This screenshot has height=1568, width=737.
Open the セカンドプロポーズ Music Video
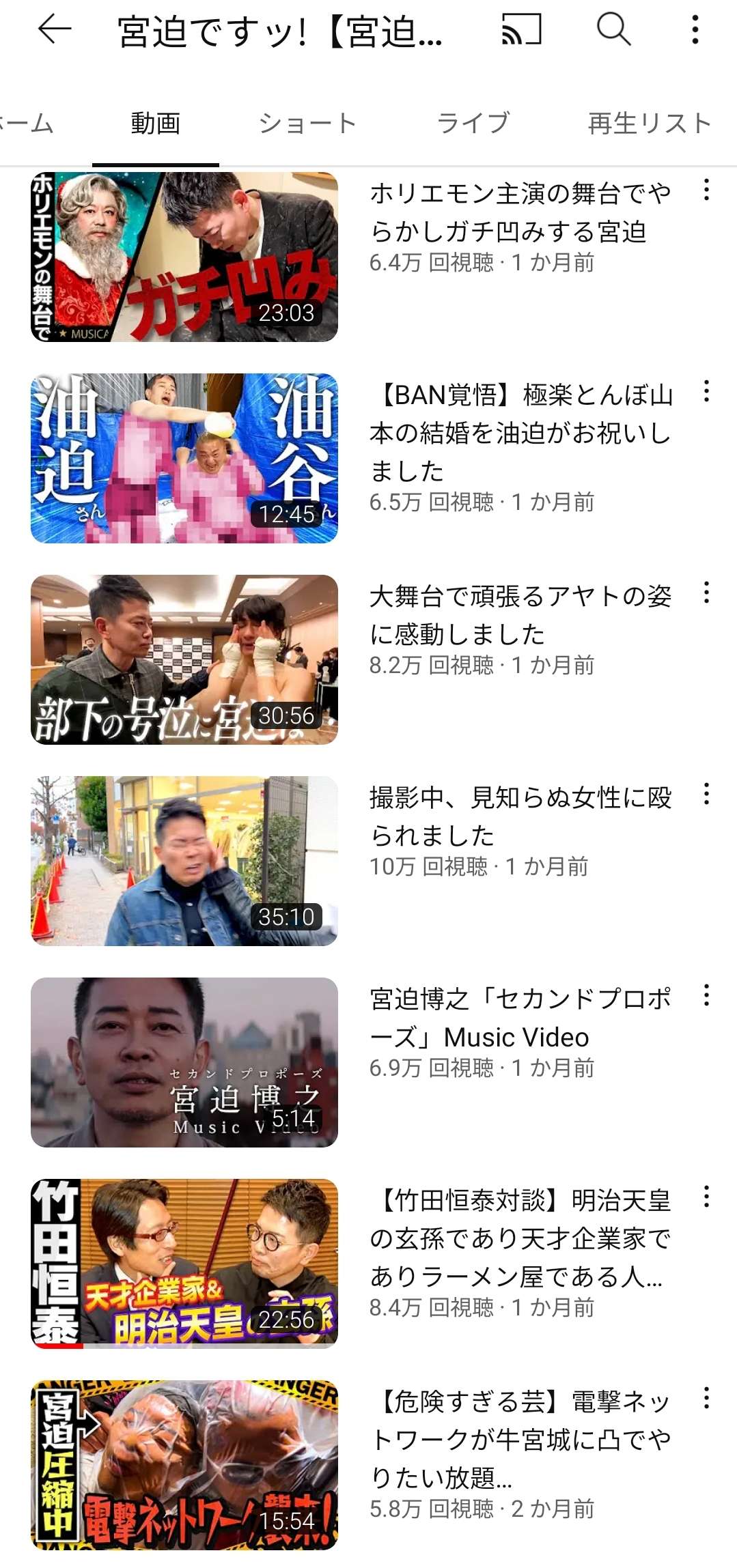184,1062
